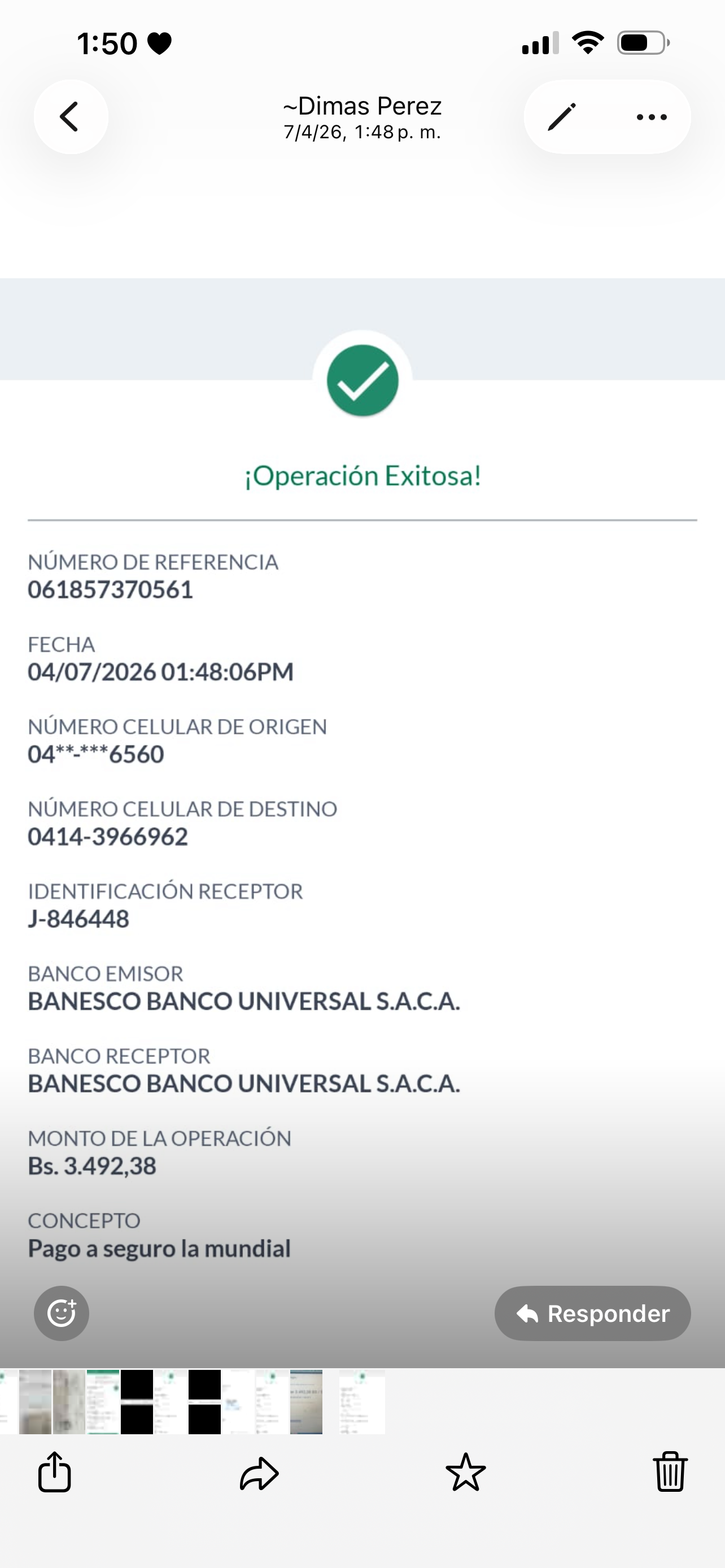Image resolution: width=725 pixels, height=1568 pixels.
Task: Edit the image with the pencil icon
Action: click(x=561, y=117)
